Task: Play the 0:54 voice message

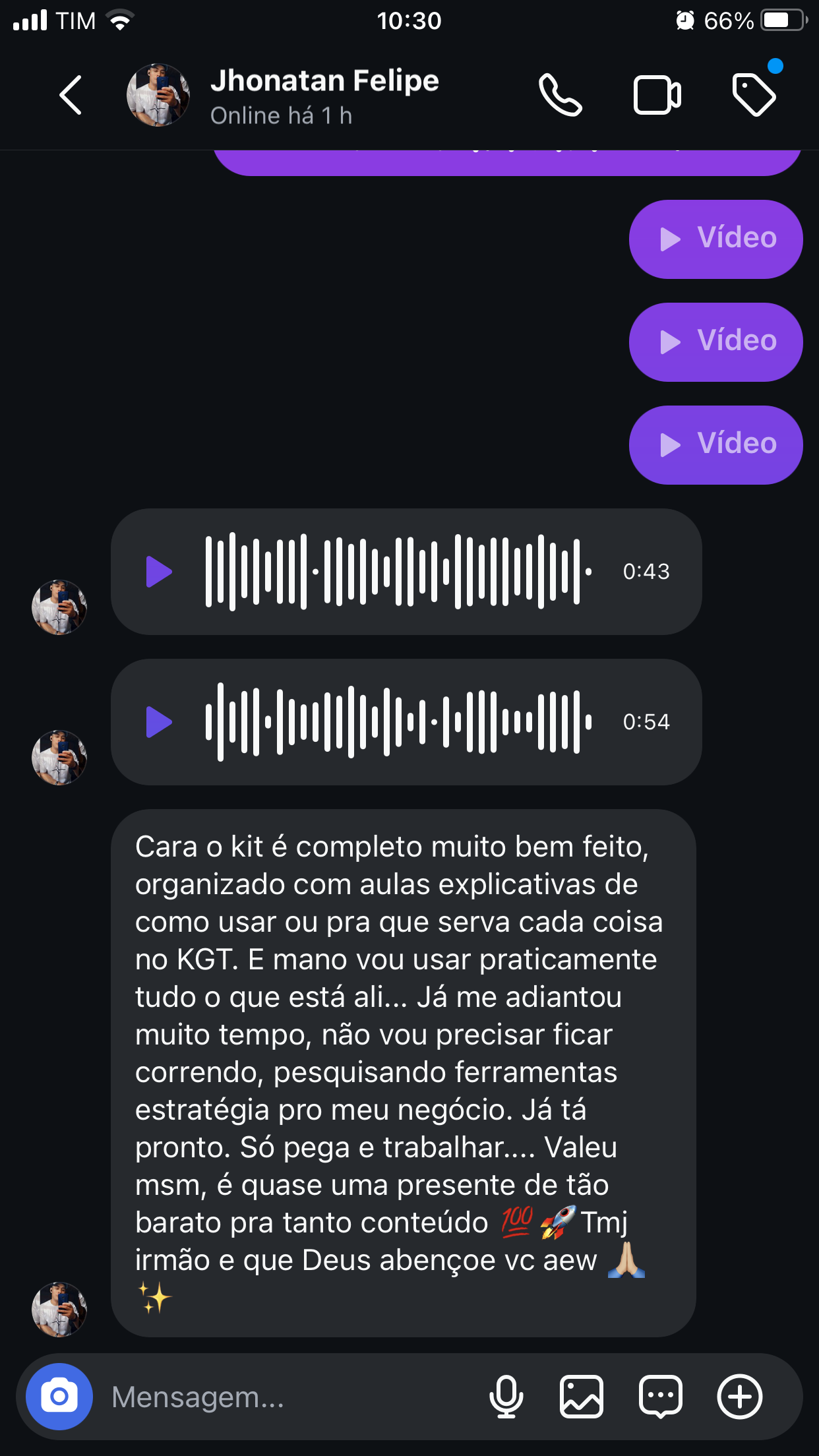Action: point(158,721)
